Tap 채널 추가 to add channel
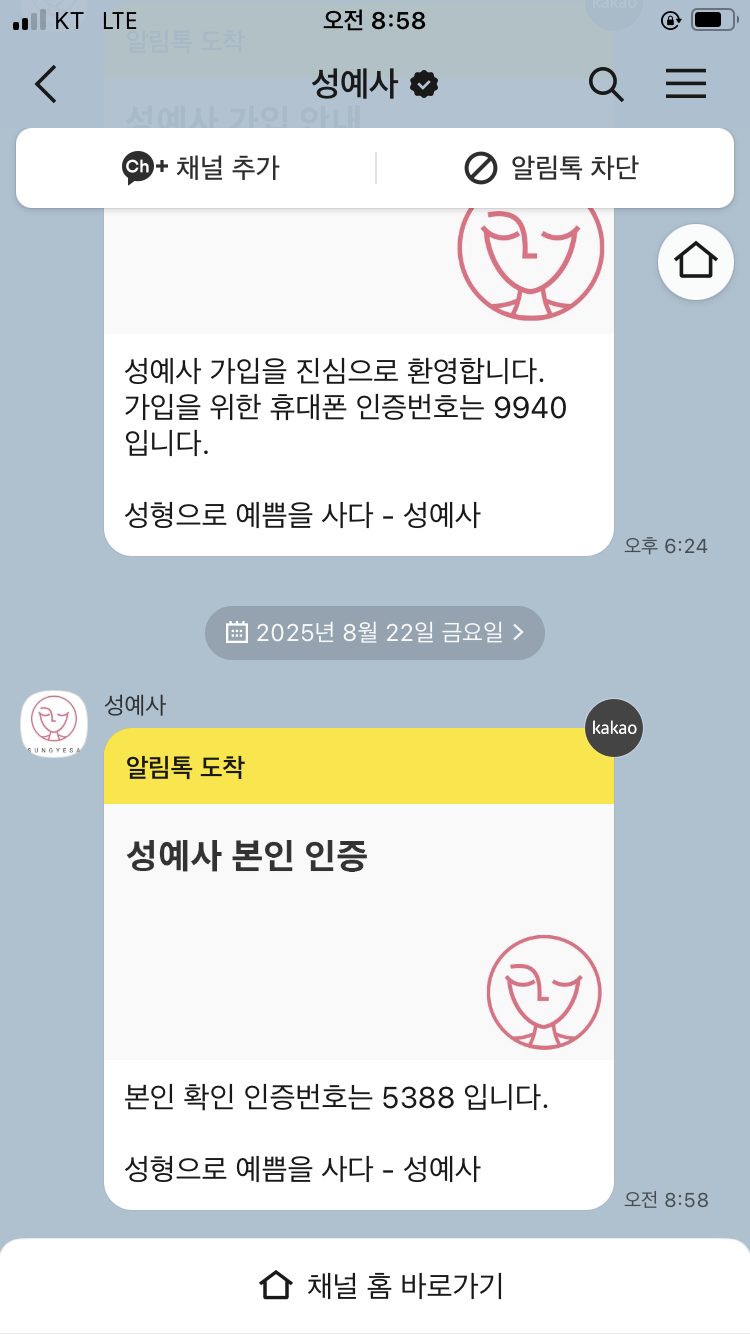The height and width of the screenshot is (1334, 750). [200, 168]
